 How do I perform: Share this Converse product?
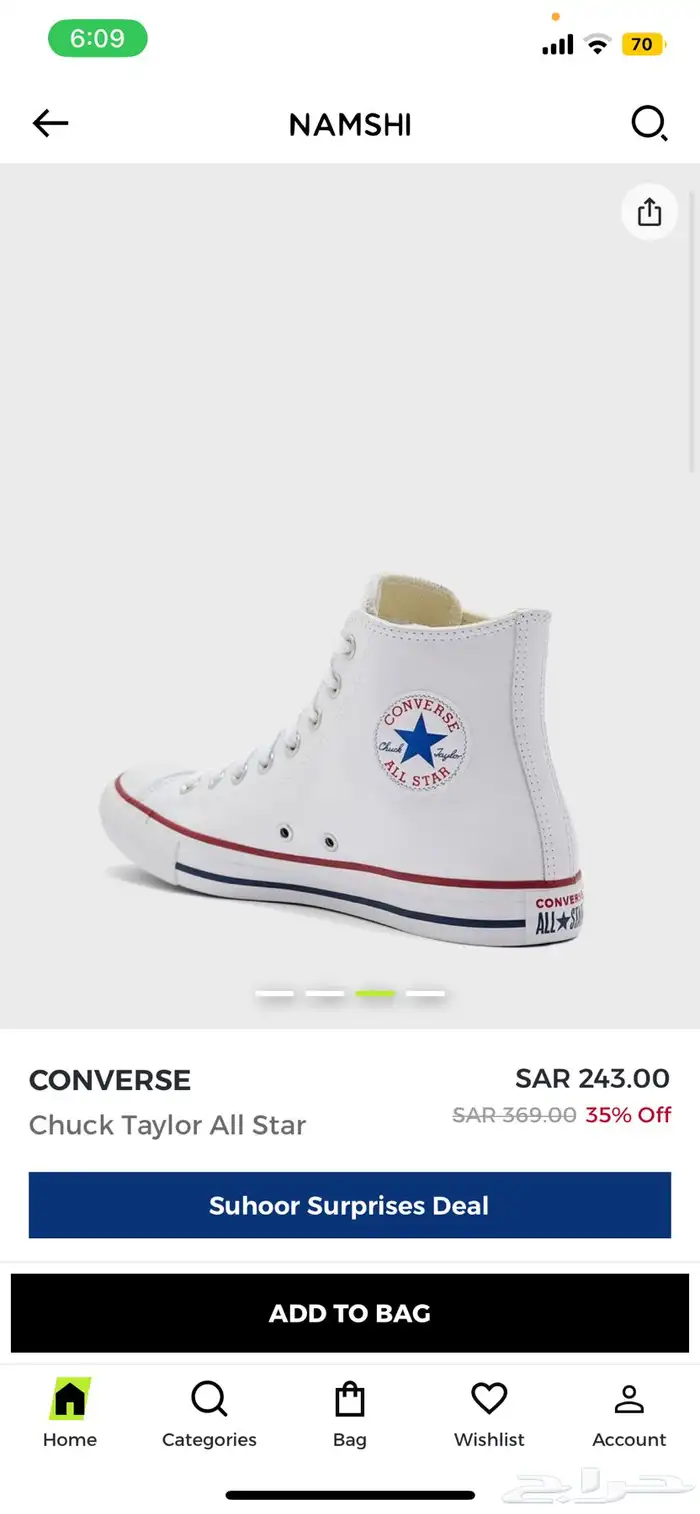649,212
